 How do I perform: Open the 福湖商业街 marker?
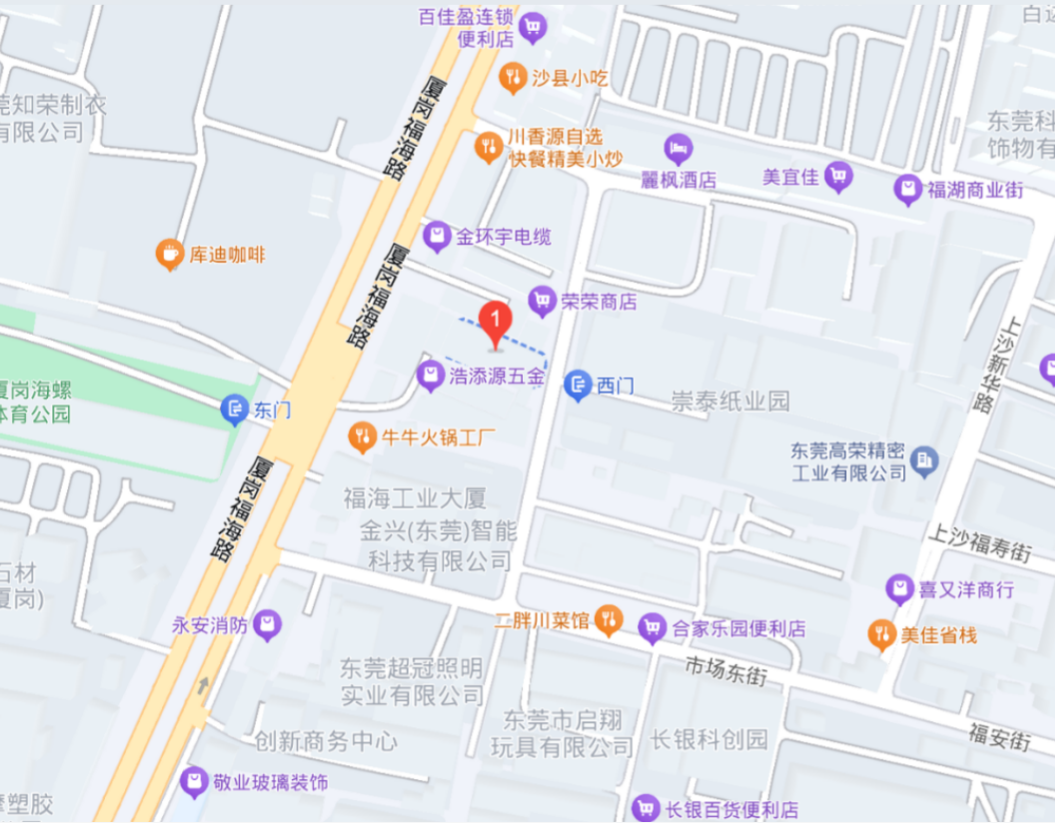click(x=908, y=190)
